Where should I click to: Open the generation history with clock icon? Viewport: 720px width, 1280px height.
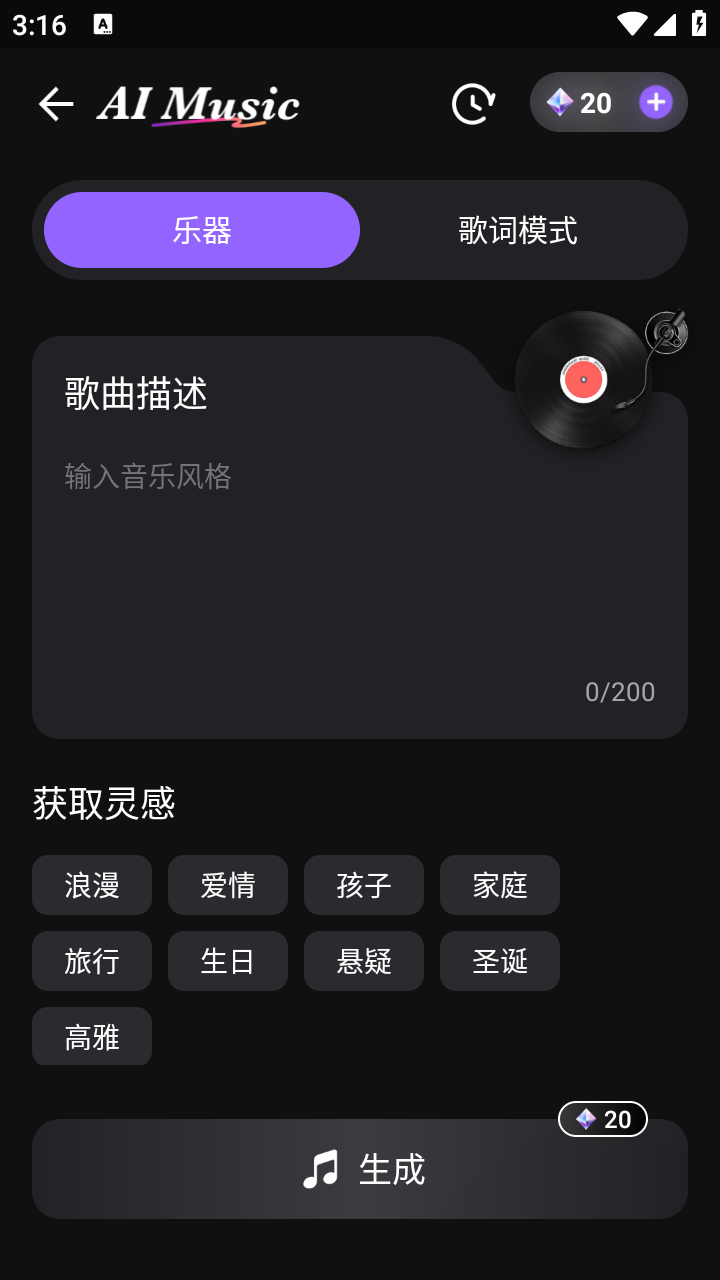pyautogui.click(x=471, y=102)
